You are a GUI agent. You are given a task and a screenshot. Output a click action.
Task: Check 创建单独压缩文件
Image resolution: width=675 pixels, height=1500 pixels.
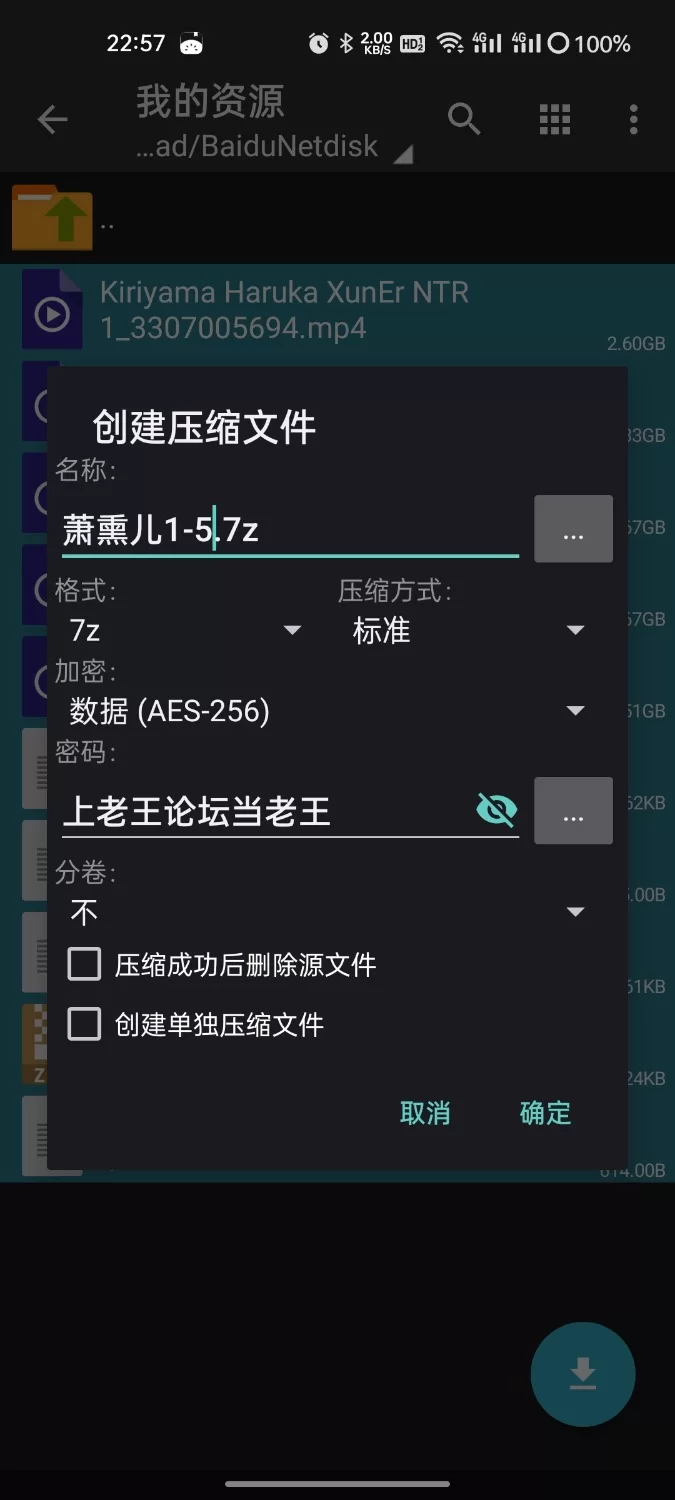[85, 1025]
